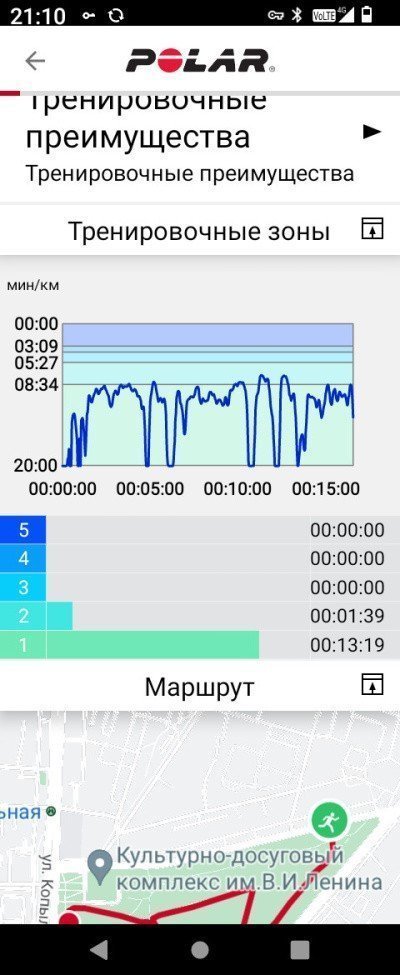Screen dimensions: 400x975
Task: Collapse the Маршрут section
Action: coord(373,684)
